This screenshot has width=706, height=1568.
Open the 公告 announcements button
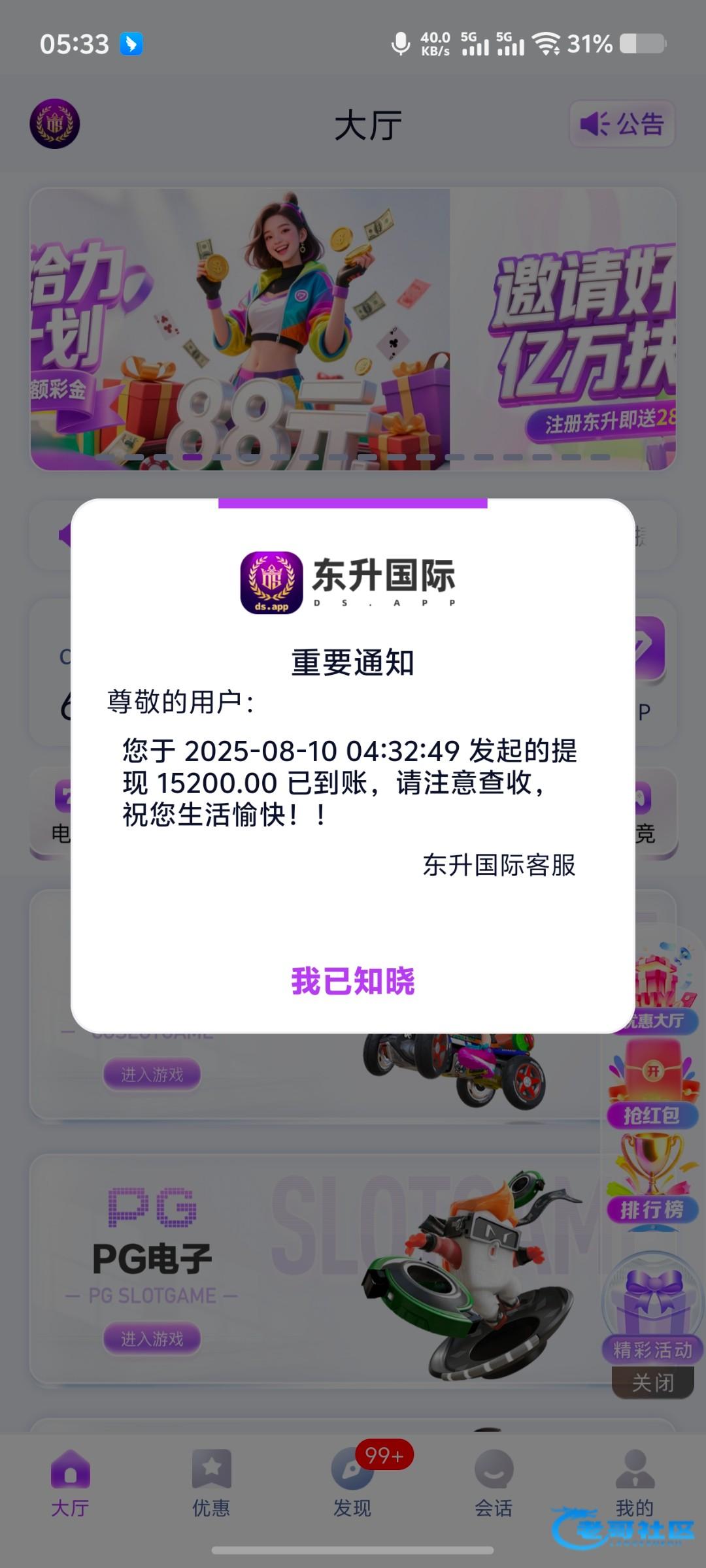click(622, 123)
